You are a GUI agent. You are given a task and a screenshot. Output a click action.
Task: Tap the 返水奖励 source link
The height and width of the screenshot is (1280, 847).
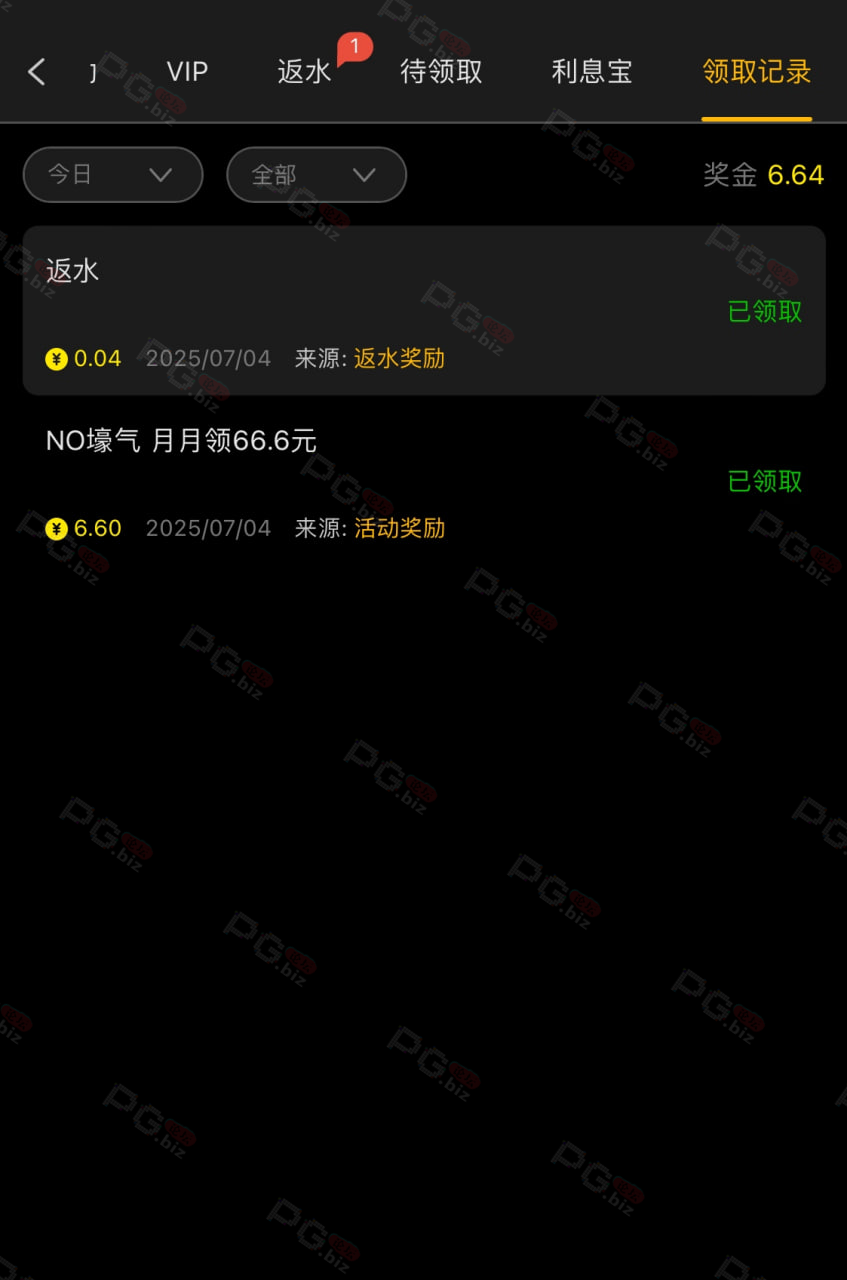(x=398, y=358)
